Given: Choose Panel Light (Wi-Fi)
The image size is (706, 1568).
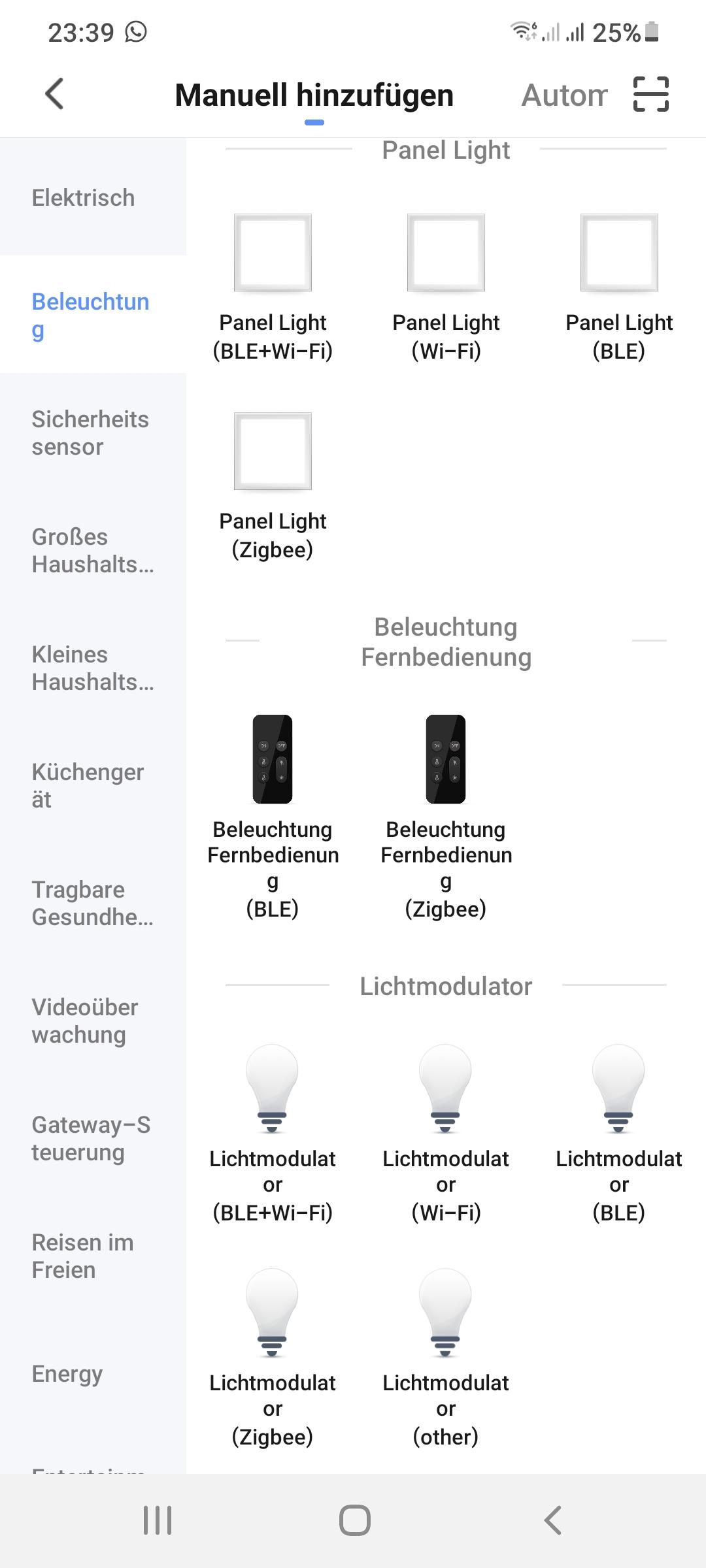Looking at the screenshot, I should [446, 287].
